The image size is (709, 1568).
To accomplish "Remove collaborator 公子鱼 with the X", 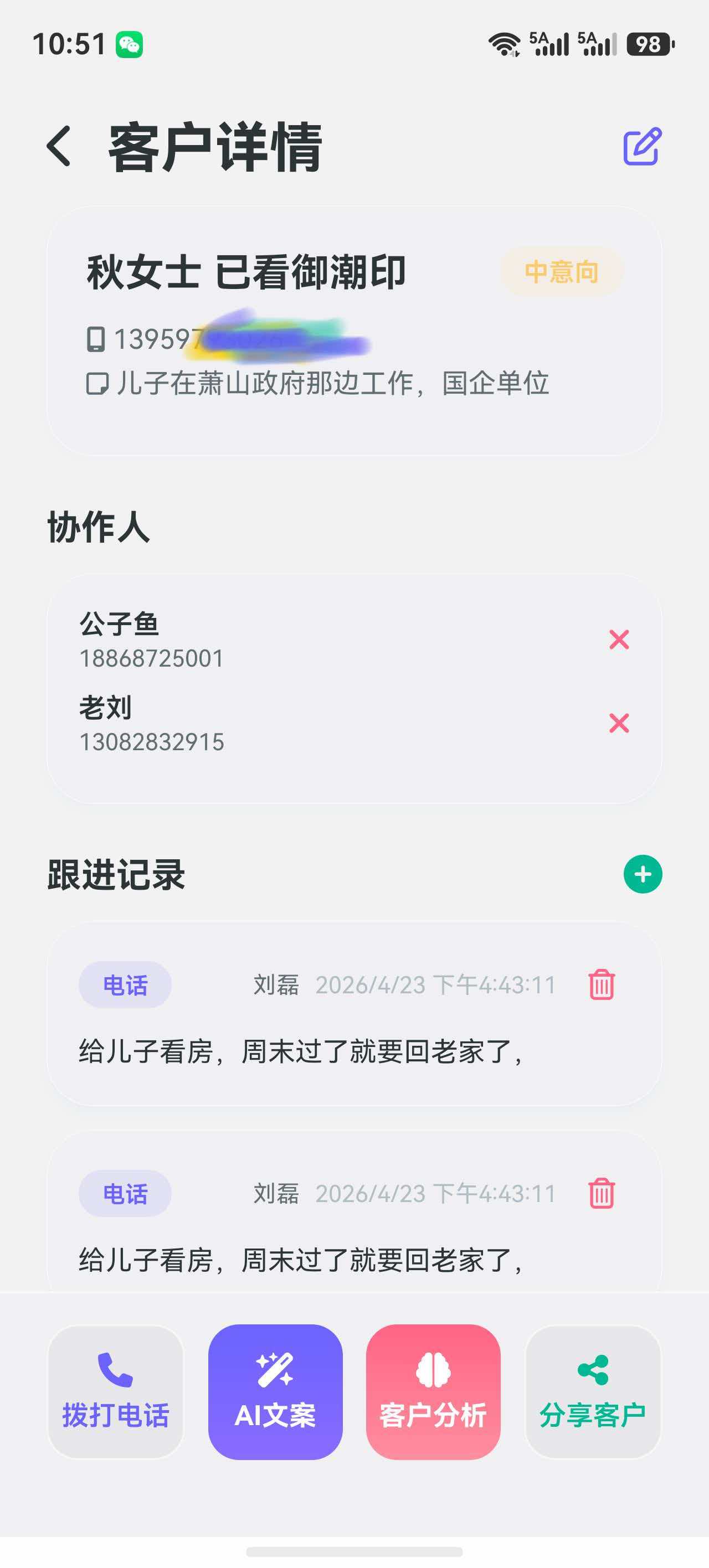I will (x=620, y=641).
